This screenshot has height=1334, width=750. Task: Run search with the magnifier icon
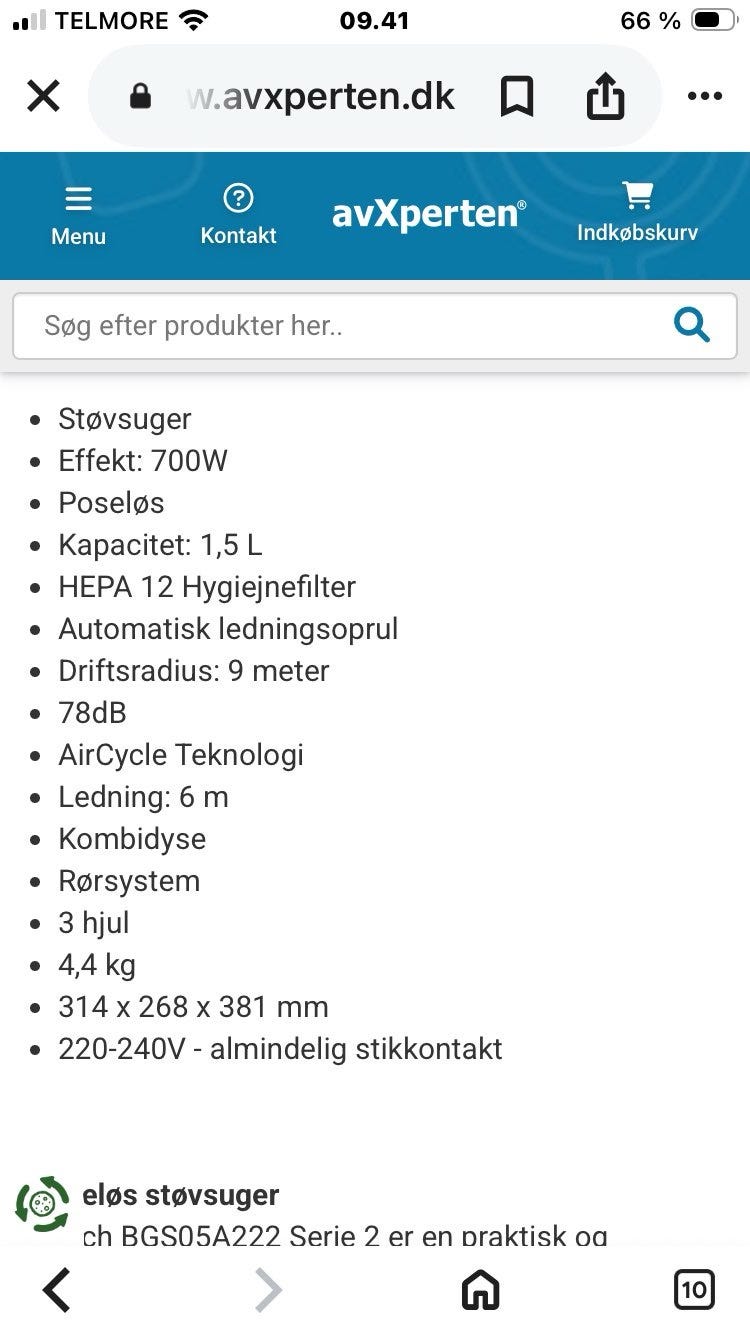pyautogui.click(x=692, y=325)
